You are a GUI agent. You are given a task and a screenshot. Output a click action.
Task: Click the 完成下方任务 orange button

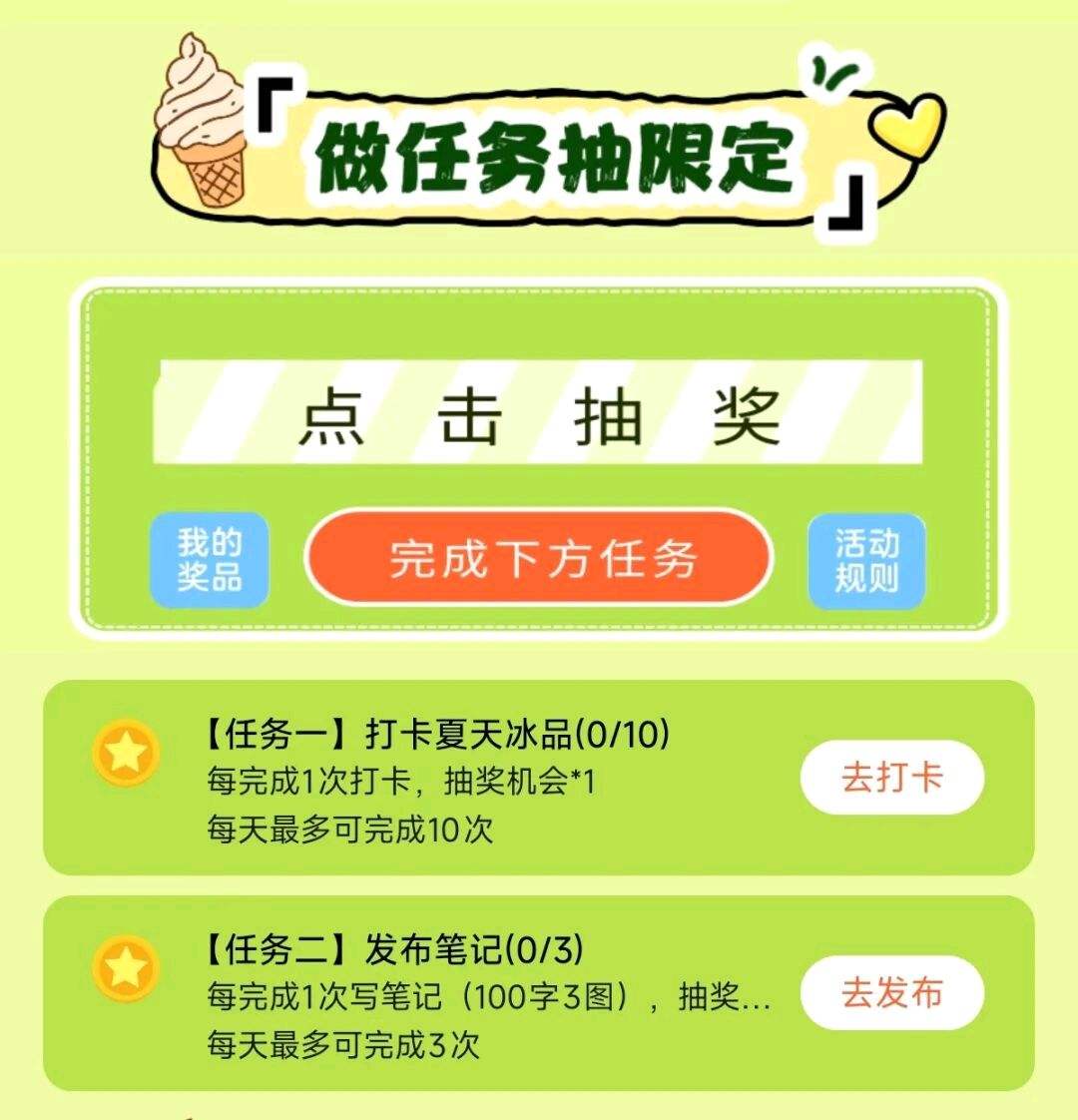tap(539, 557)
